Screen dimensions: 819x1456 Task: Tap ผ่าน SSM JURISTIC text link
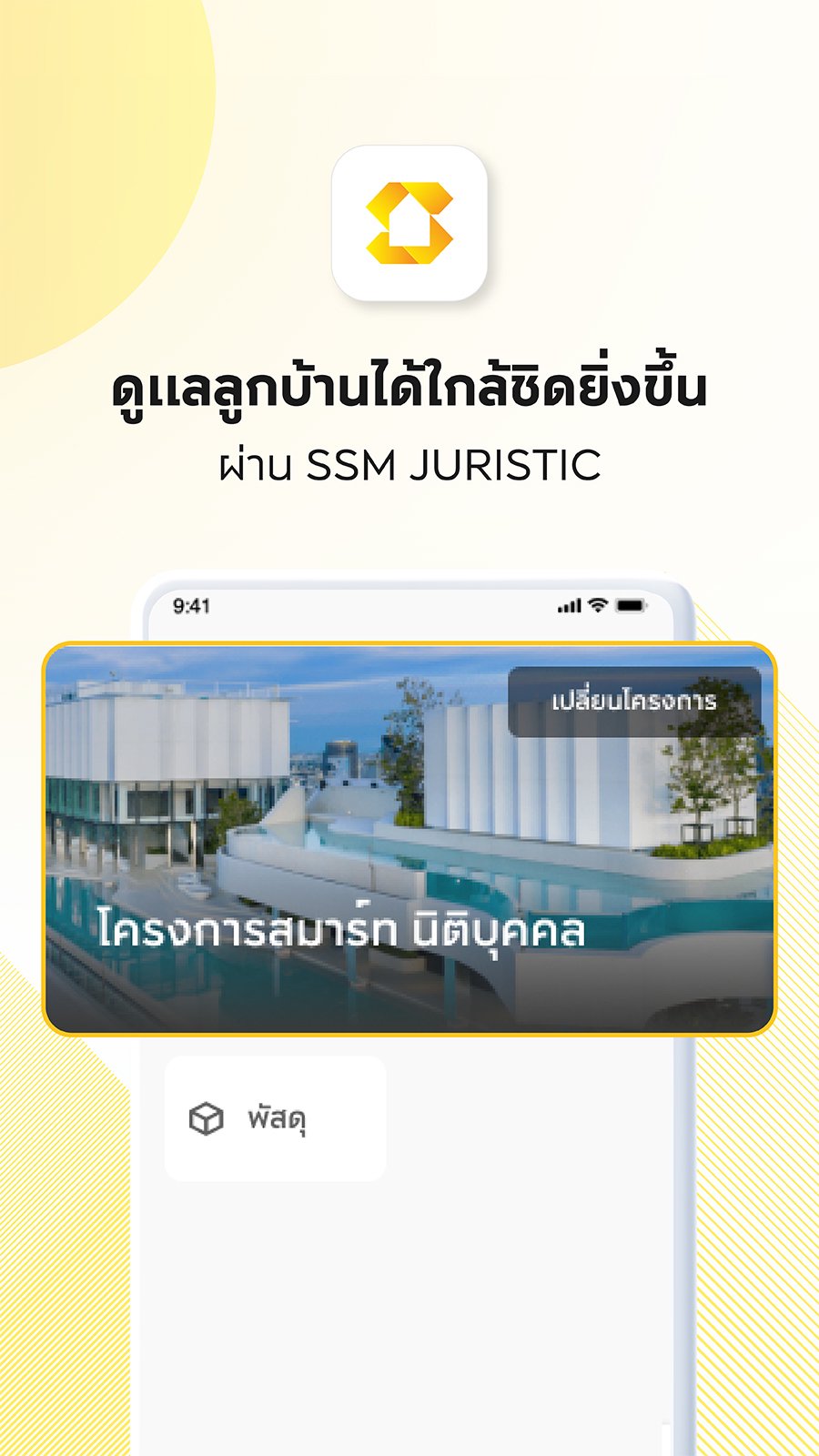point(409,464)
